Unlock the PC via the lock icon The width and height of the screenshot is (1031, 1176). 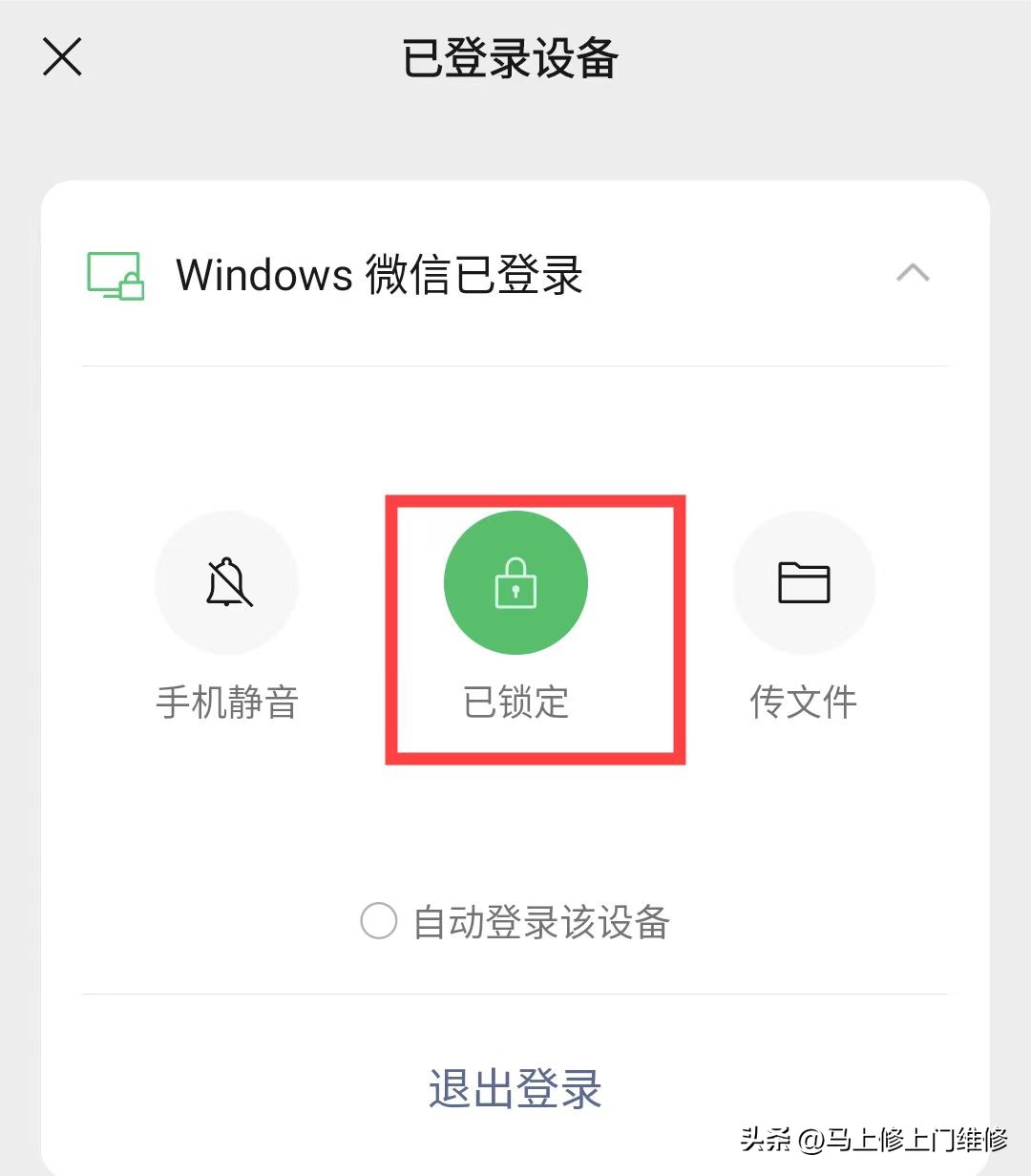point(515,582)
